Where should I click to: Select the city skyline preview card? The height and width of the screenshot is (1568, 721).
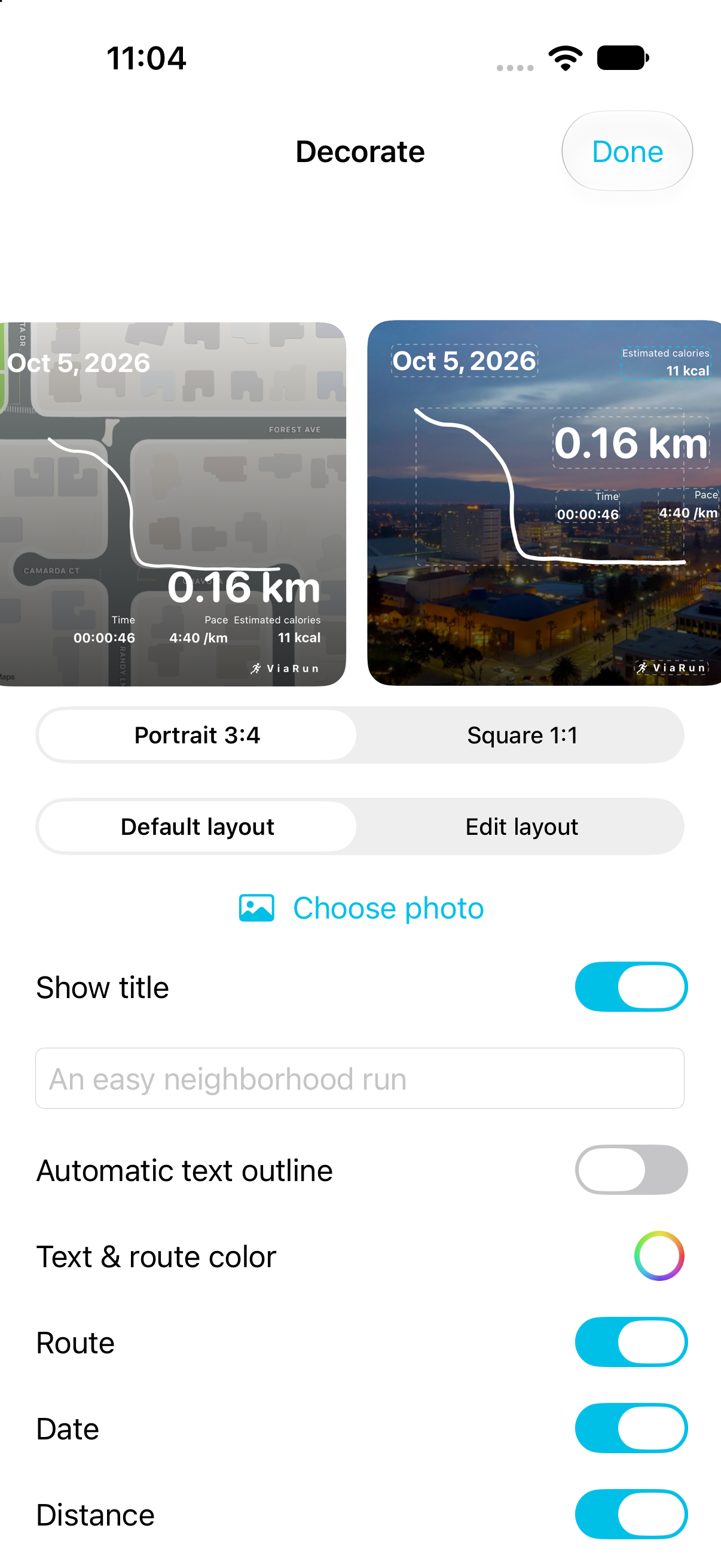(x=544, y=503)
